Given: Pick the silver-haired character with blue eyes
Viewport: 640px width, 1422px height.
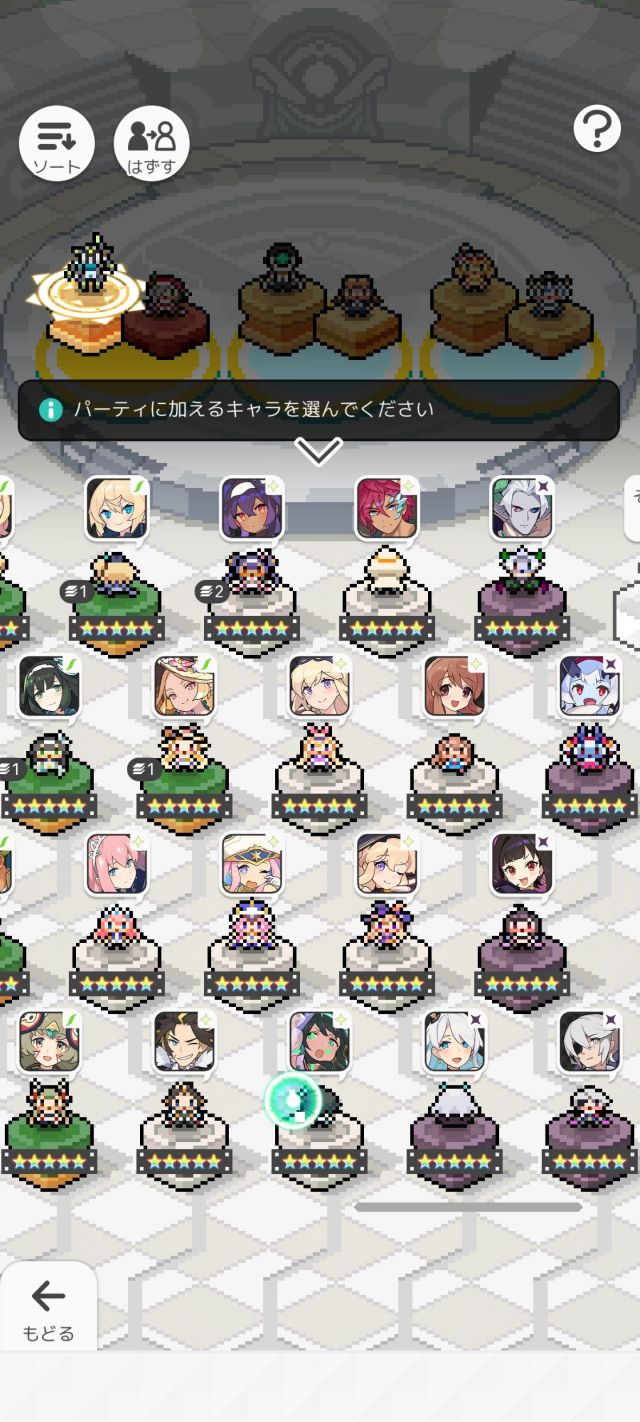Looking at the screenshot, I should tap(455, 1042).
